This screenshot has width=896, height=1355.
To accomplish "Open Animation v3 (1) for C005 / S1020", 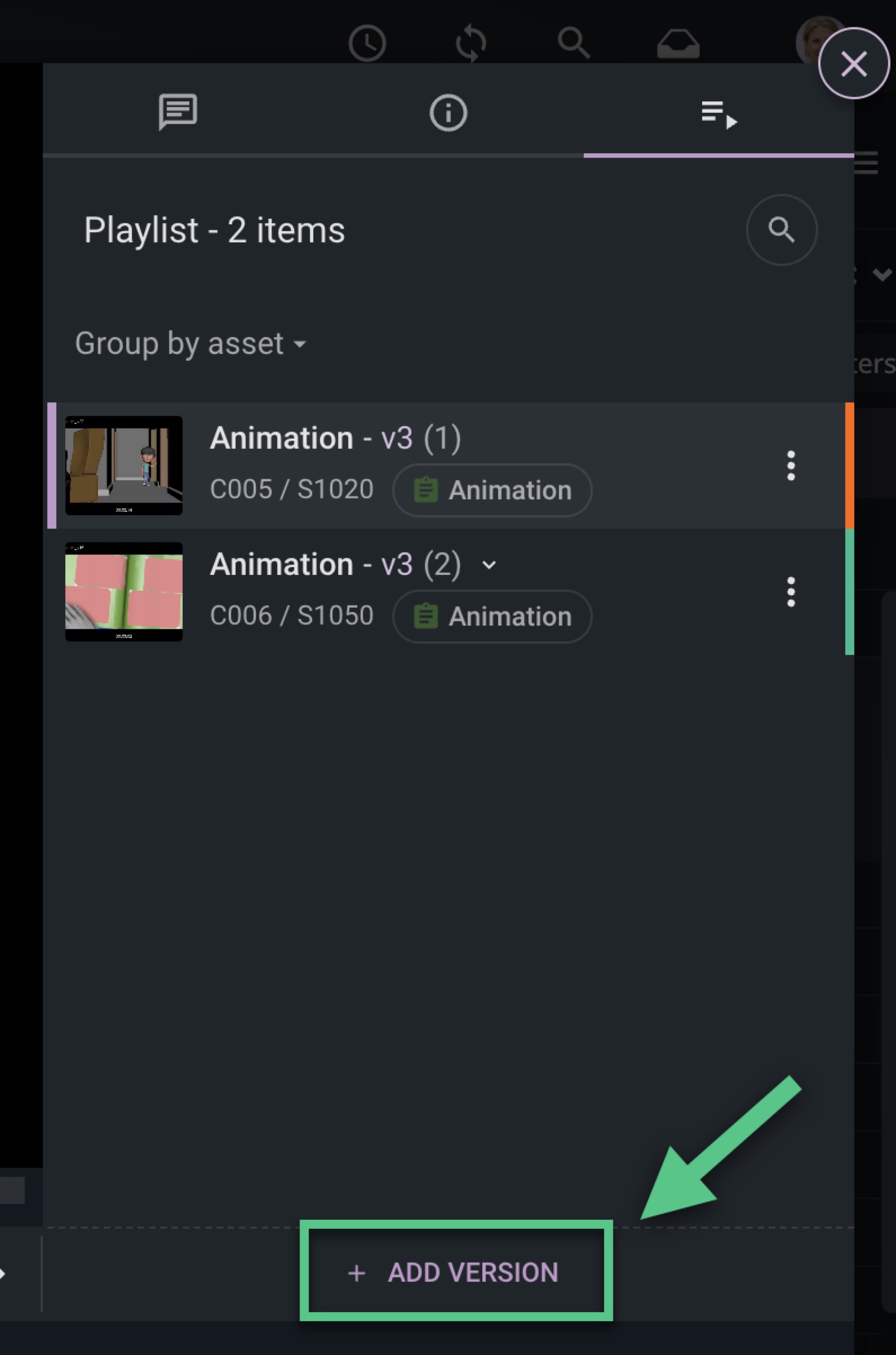I will 335,439.
